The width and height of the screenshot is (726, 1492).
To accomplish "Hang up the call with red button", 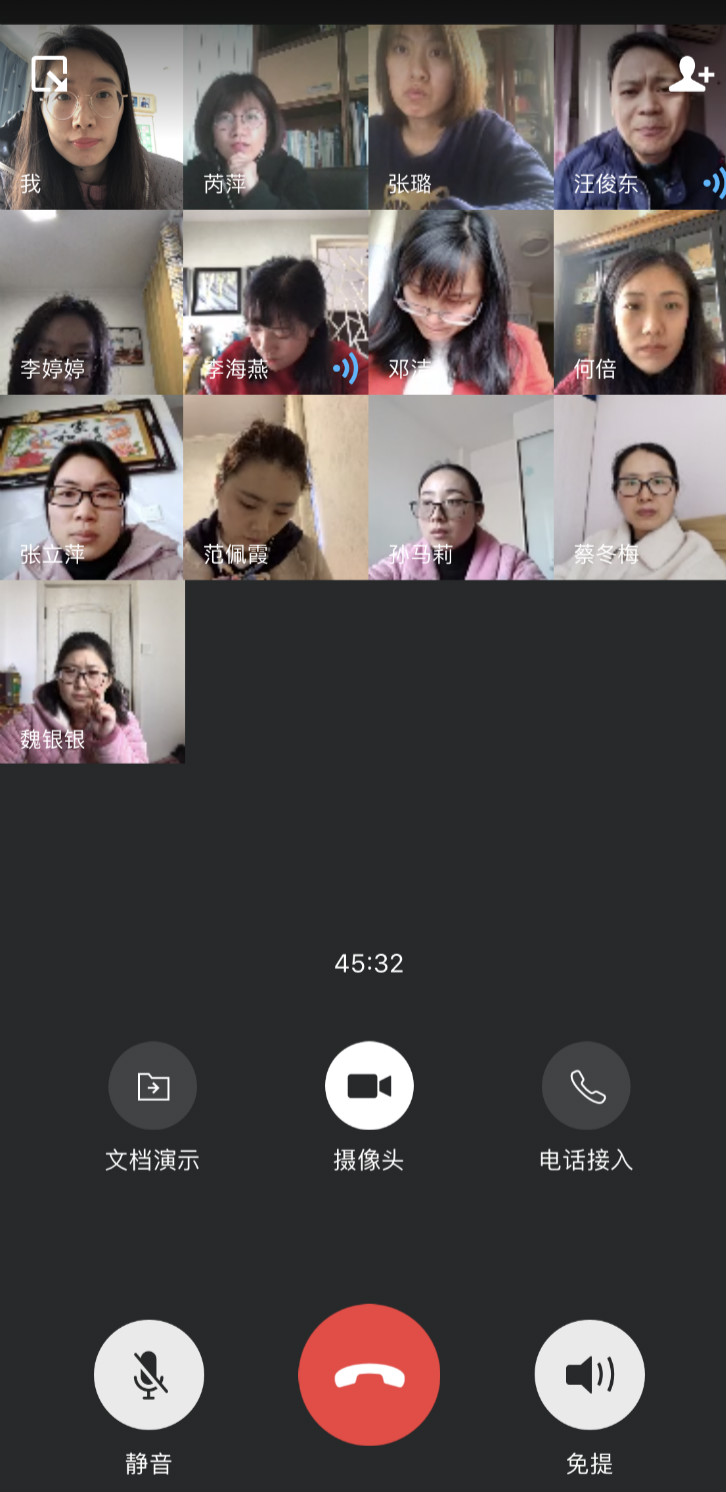I will click(x=369, y=1375).
